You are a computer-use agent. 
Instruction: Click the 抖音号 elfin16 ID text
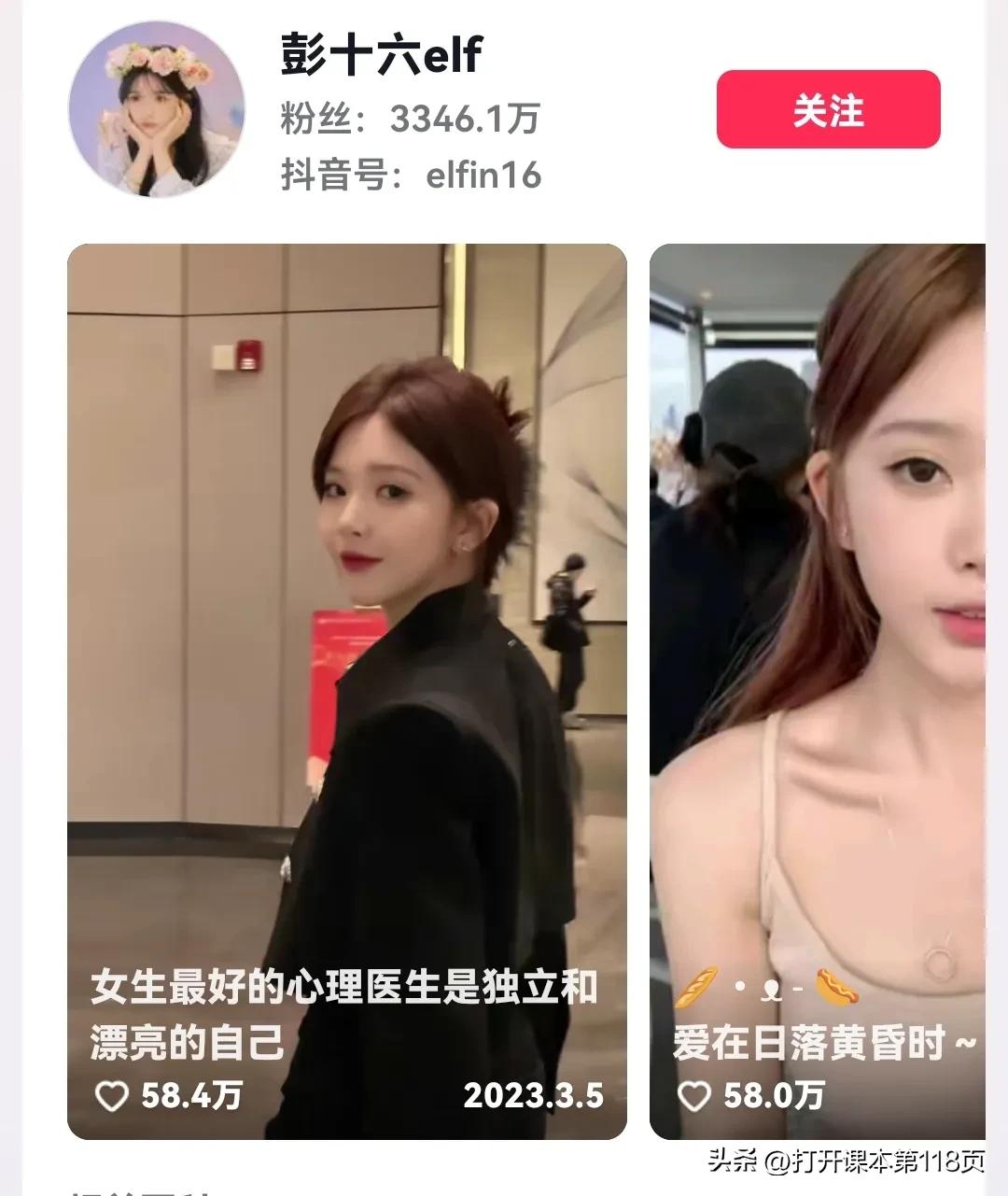point(411,174)
